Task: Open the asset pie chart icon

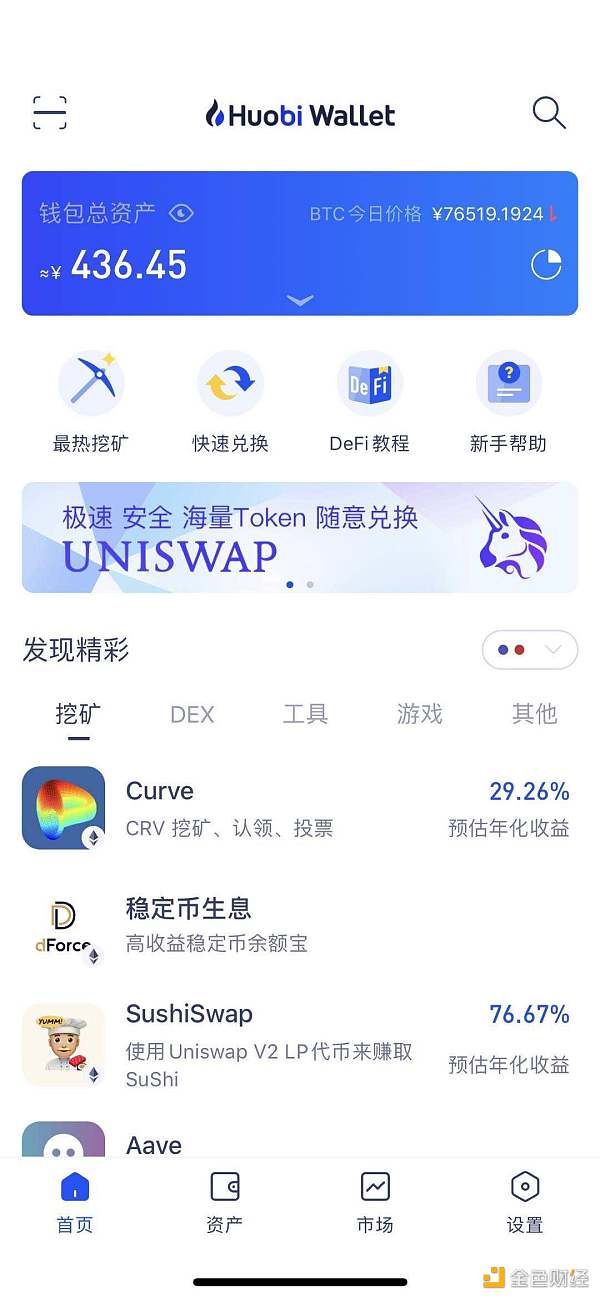Action: pos(546,265)
